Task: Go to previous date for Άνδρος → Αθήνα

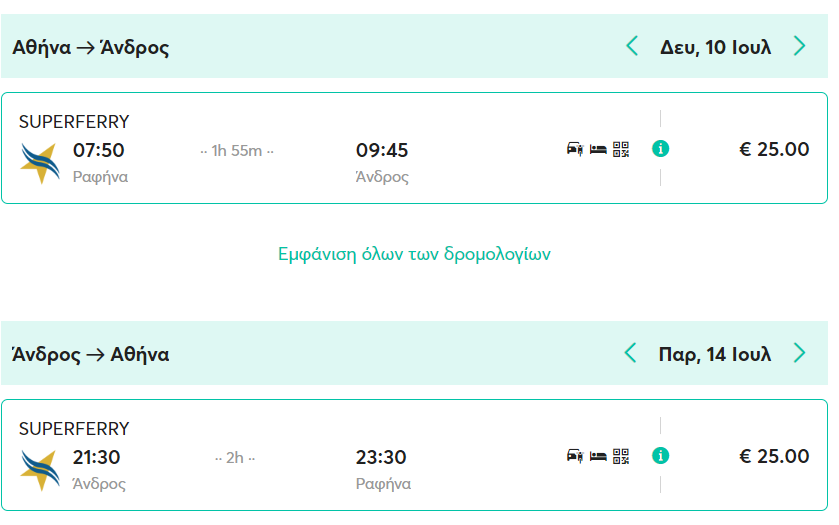Action: (630, 353)
